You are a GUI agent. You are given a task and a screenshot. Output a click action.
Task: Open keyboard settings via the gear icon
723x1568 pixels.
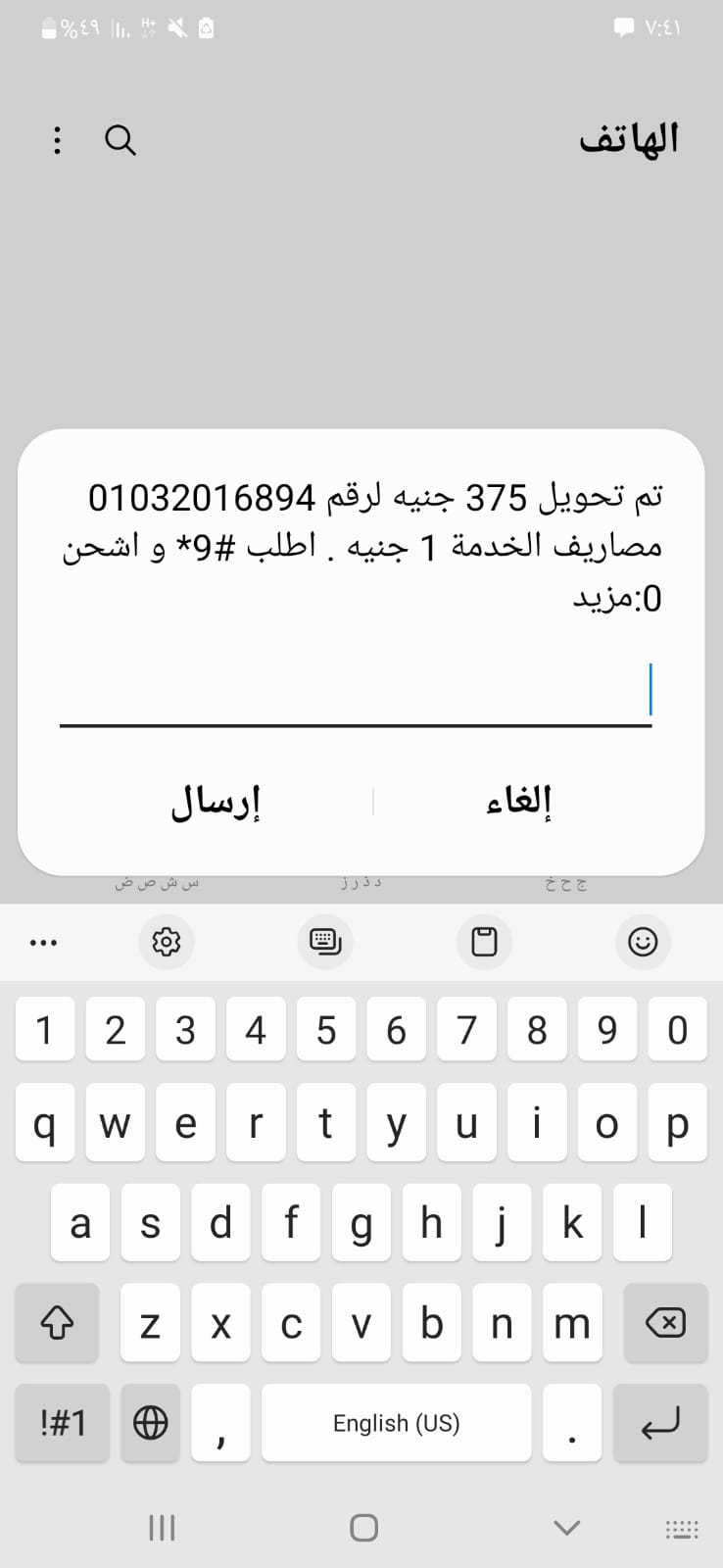[167, 943]
